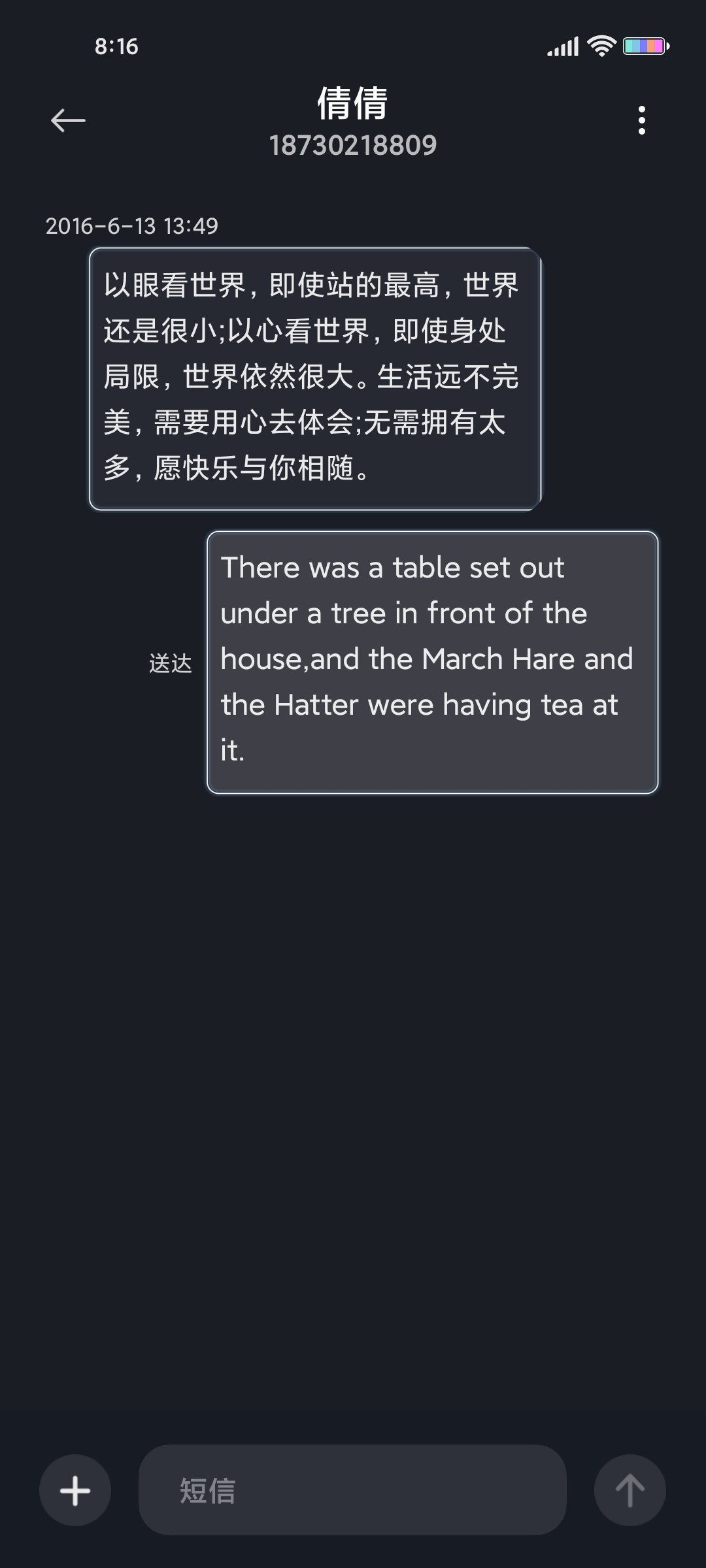Open the plus attachment button
The width and height of the screenshot is (706, 1568).
[75, 1490]
